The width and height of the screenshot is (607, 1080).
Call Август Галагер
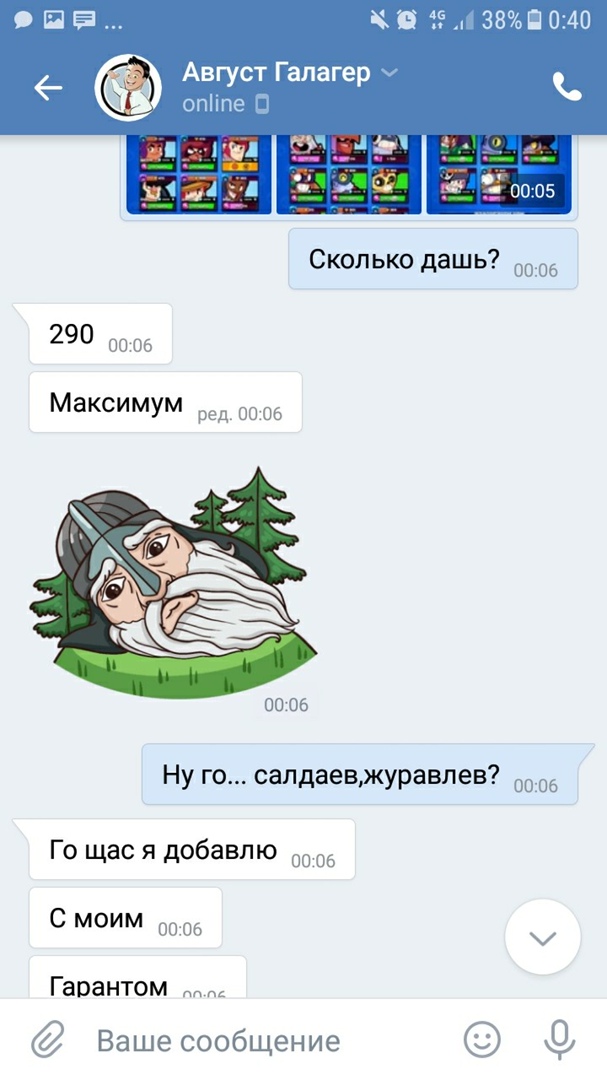(x=566, y=88)
